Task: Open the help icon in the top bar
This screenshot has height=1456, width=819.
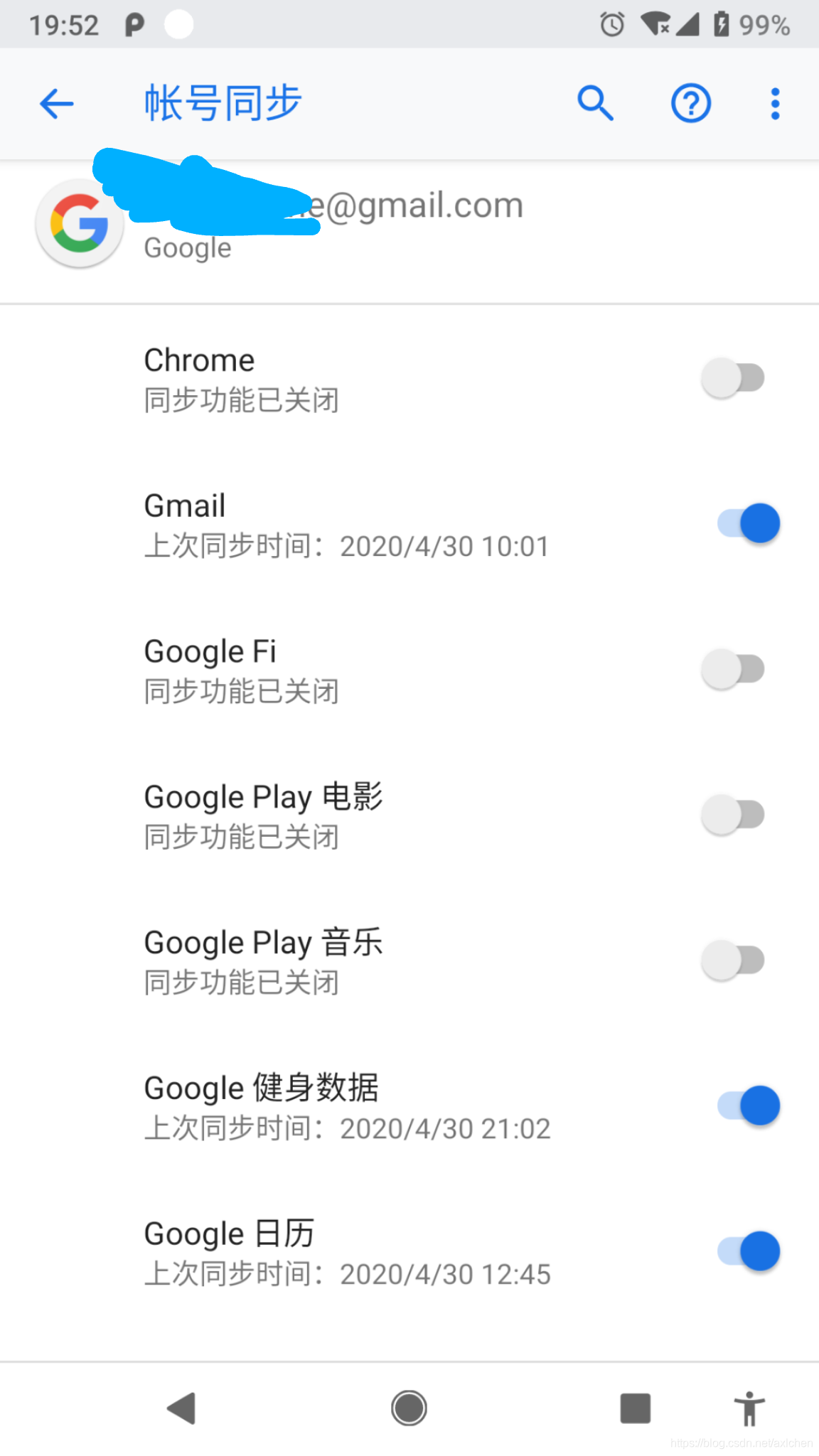Action: tap(690, 103)
